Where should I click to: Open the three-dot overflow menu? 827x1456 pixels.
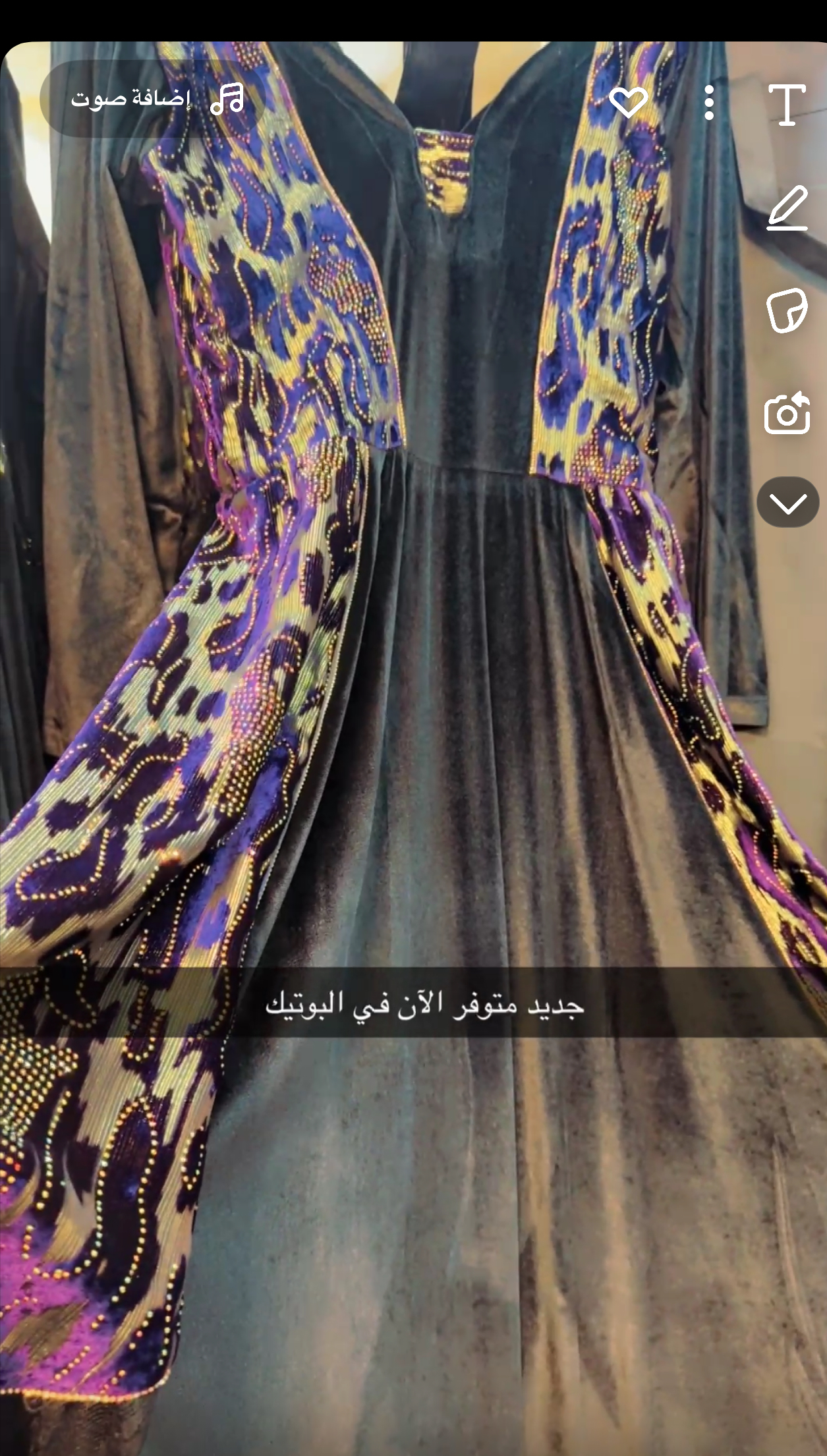[709, 103]
